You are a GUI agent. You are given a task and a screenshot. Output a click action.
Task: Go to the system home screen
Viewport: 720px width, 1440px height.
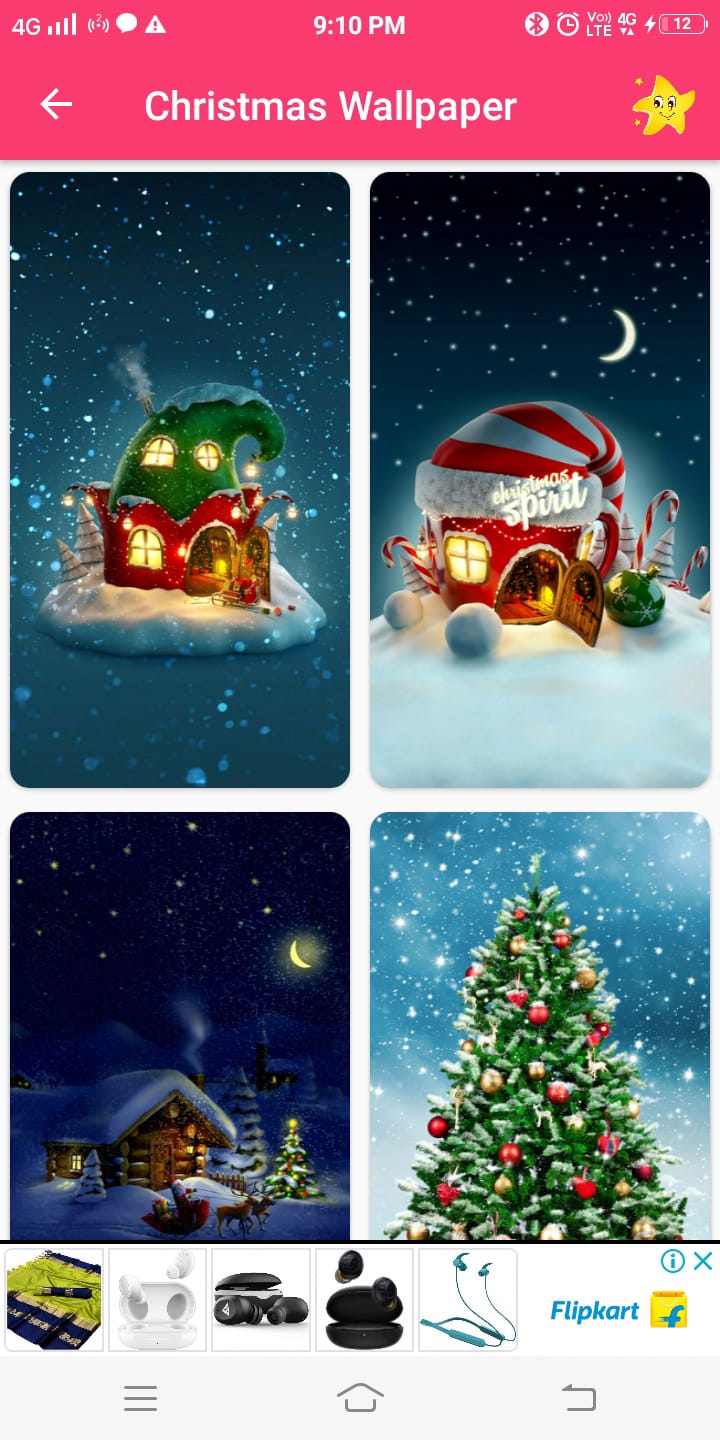coord(360,1398)
